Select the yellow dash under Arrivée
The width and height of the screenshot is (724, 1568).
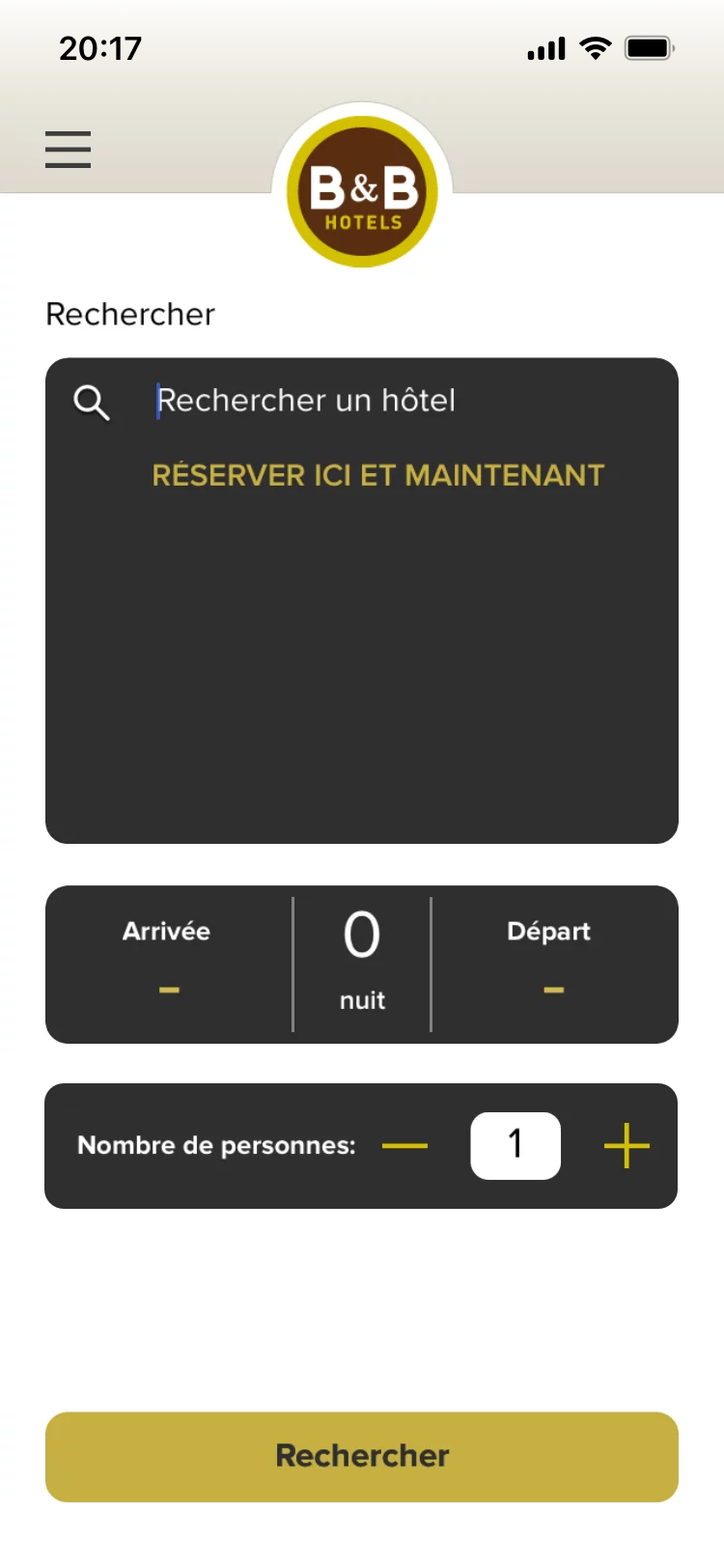coord(167,989)
